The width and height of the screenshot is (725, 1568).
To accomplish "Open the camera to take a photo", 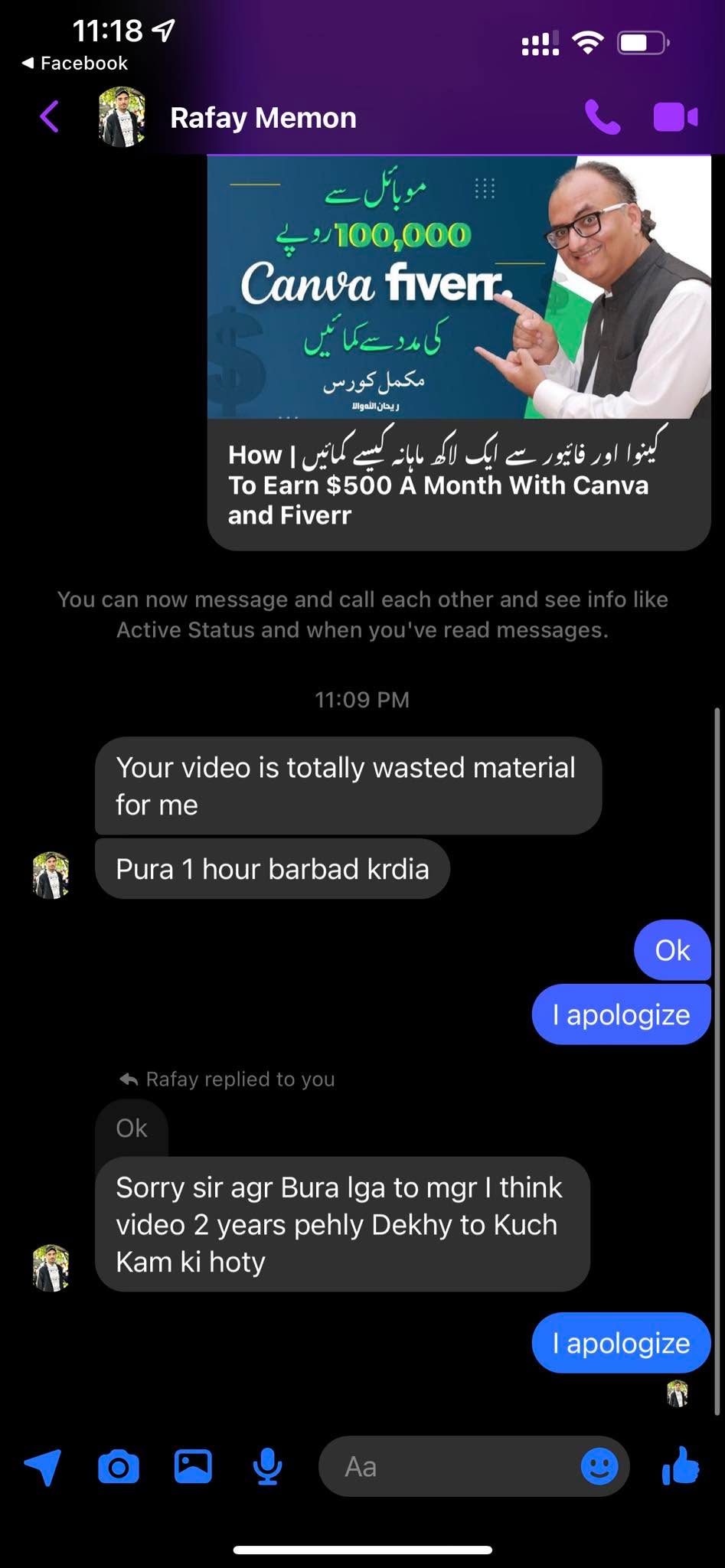I will coord(119,1467).
